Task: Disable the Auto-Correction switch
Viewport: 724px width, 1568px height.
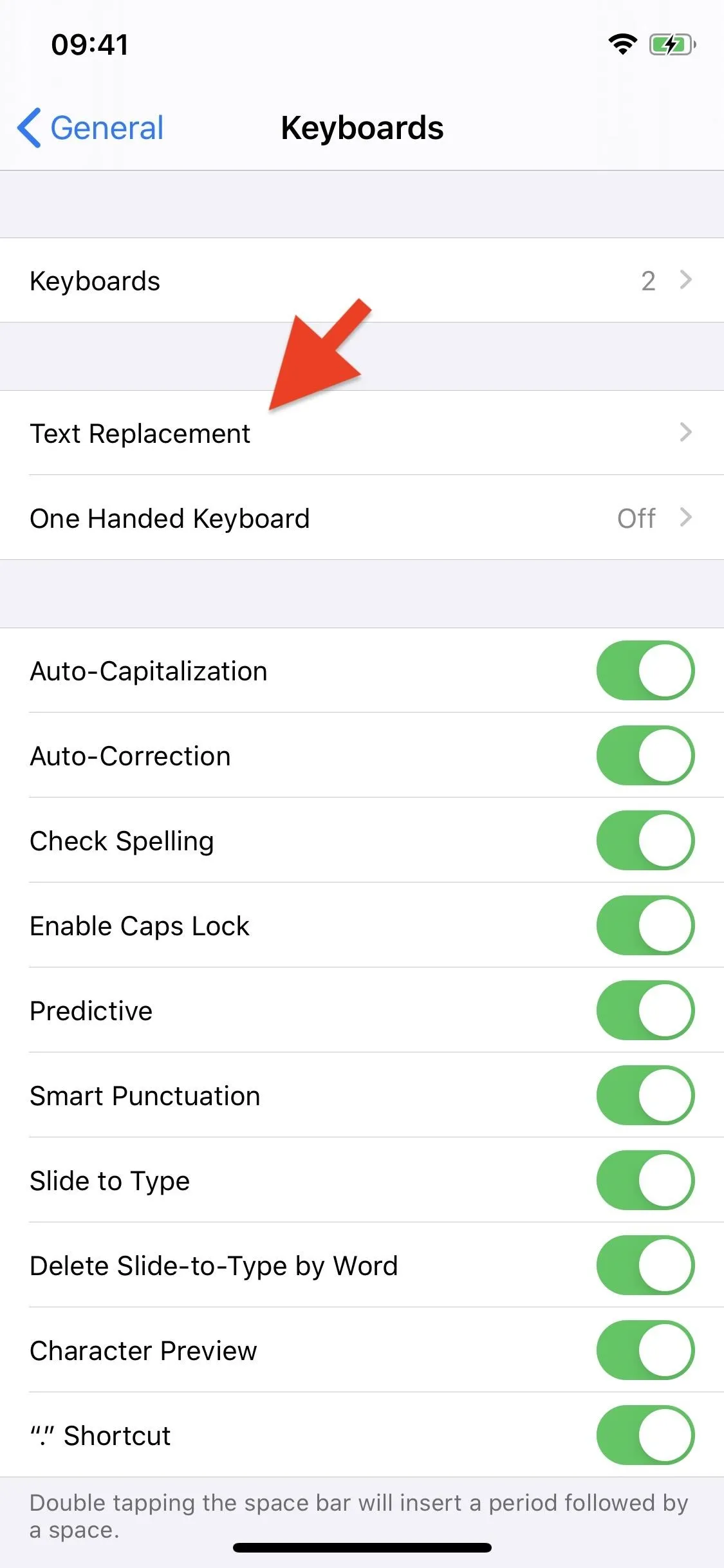Action: coord(645,756)
